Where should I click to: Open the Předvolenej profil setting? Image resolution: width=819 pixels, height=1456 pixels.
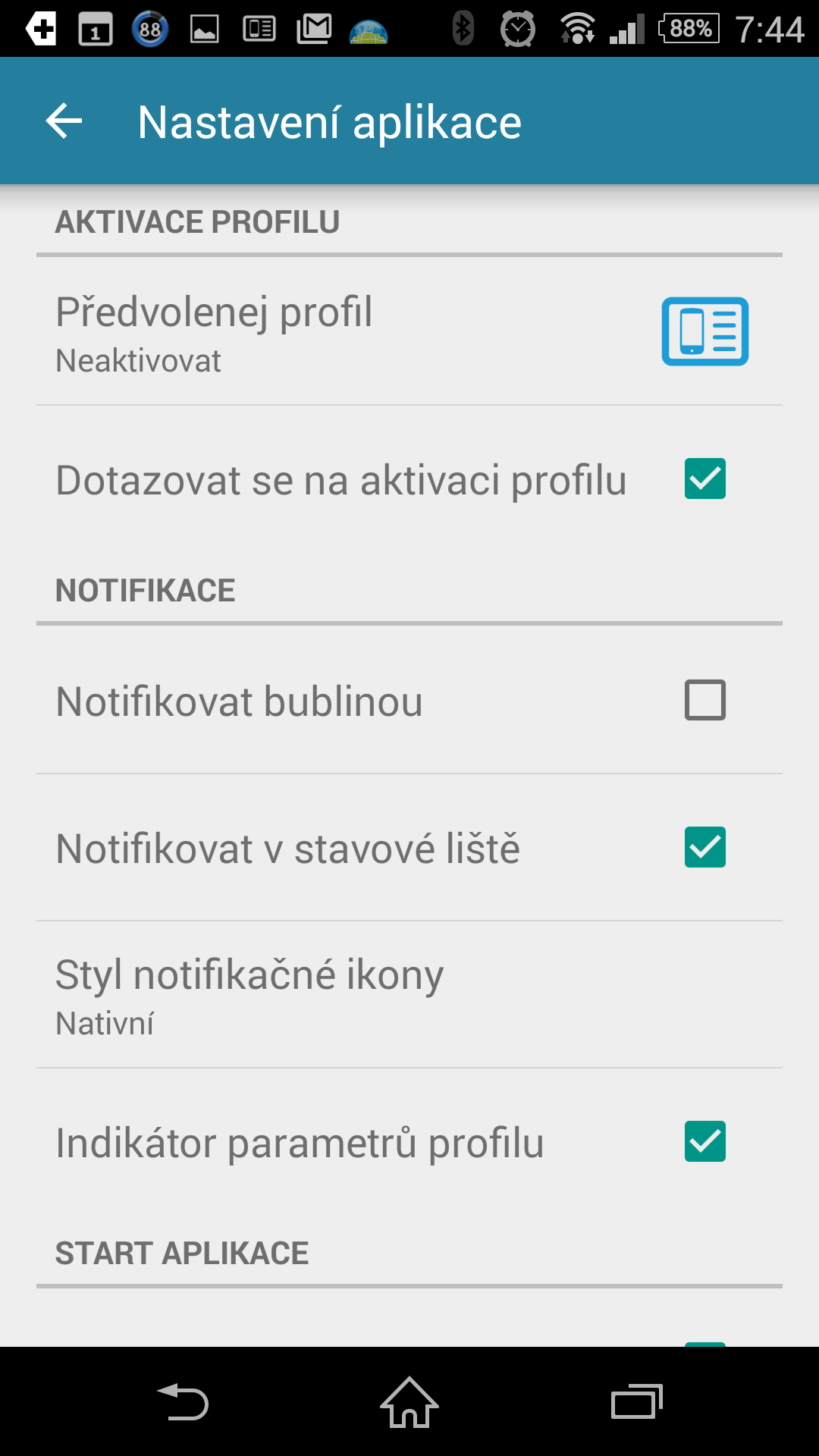point(409,331)
